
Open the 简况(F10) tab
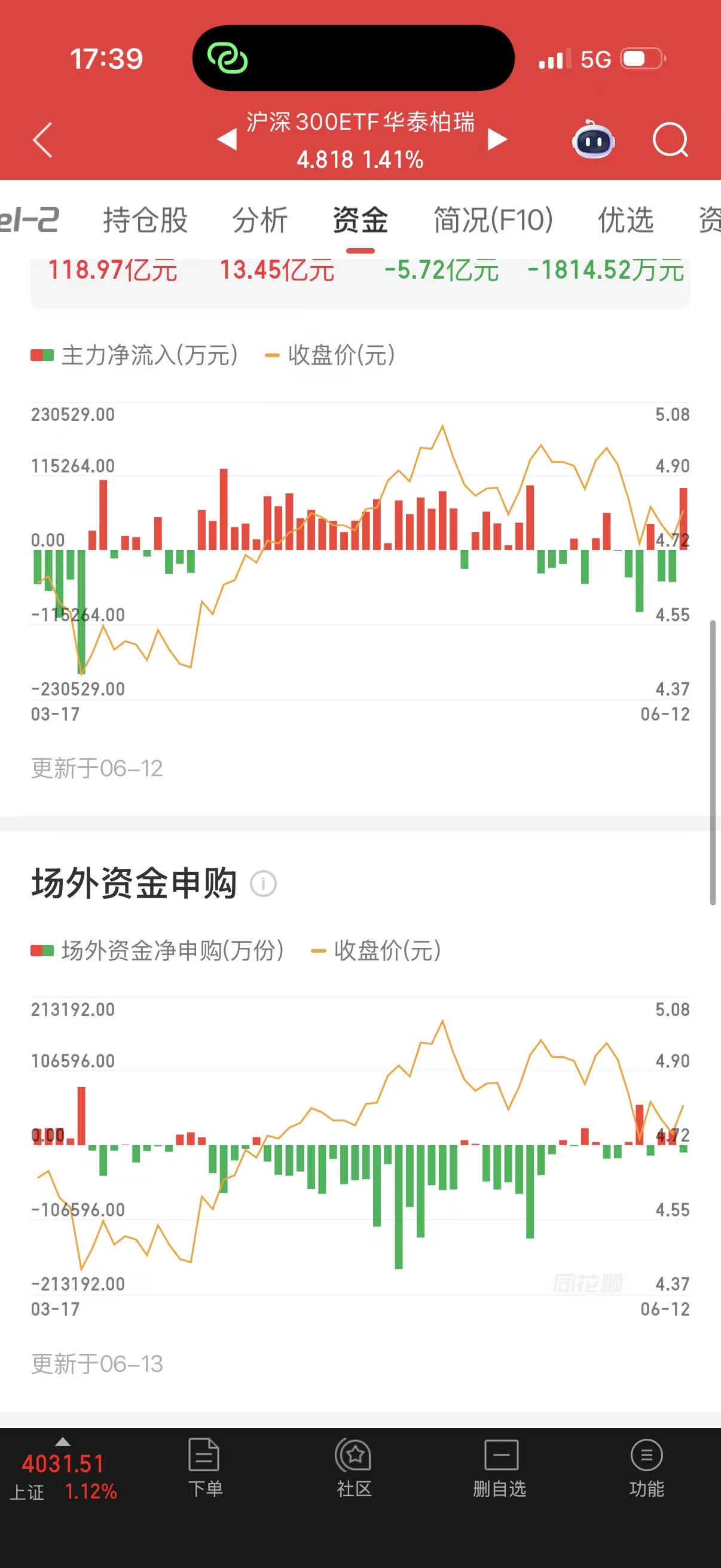[x=493, y=219]
